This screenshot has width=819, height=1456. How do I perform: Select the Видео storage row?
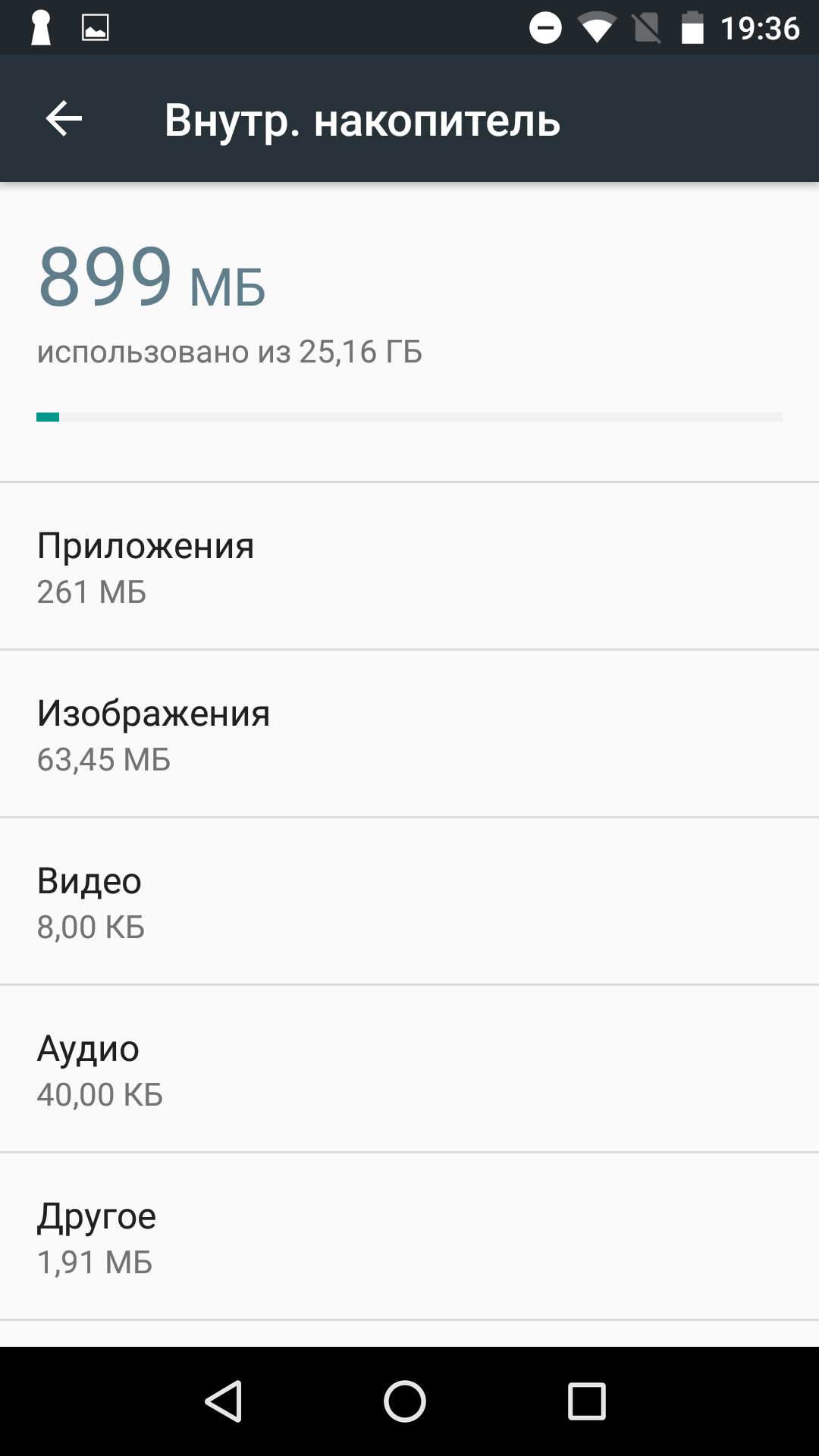(x=409, y=901)
